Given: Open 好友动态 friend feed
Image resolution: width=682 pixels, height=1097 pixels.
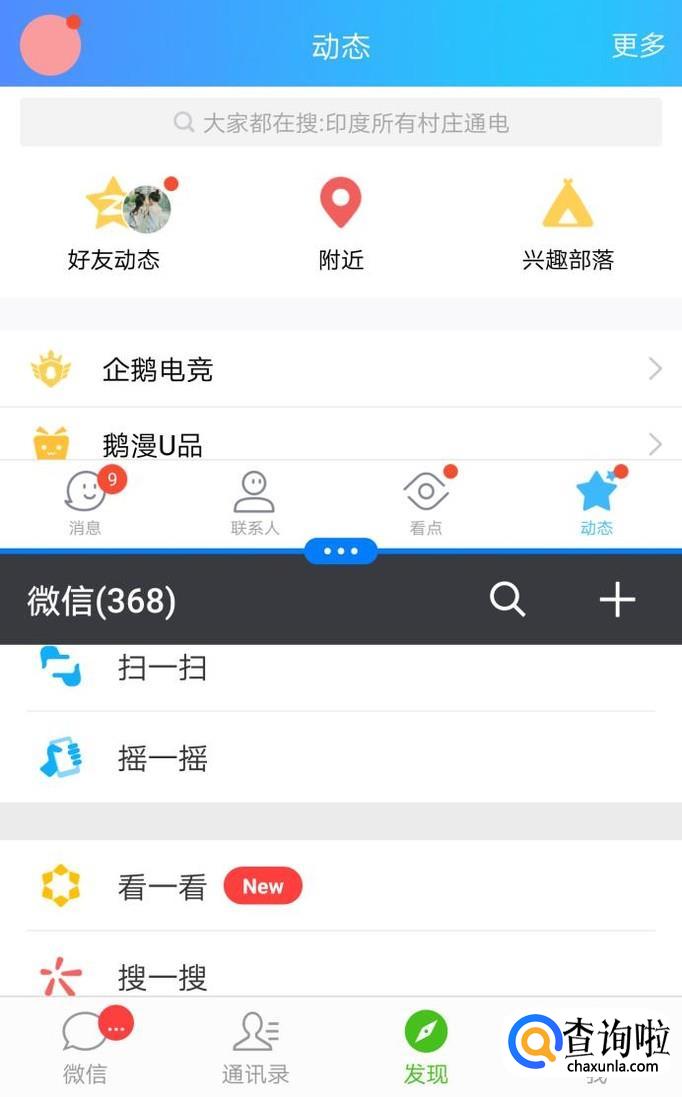Looking at the screenshot, I should pos(114,225).
